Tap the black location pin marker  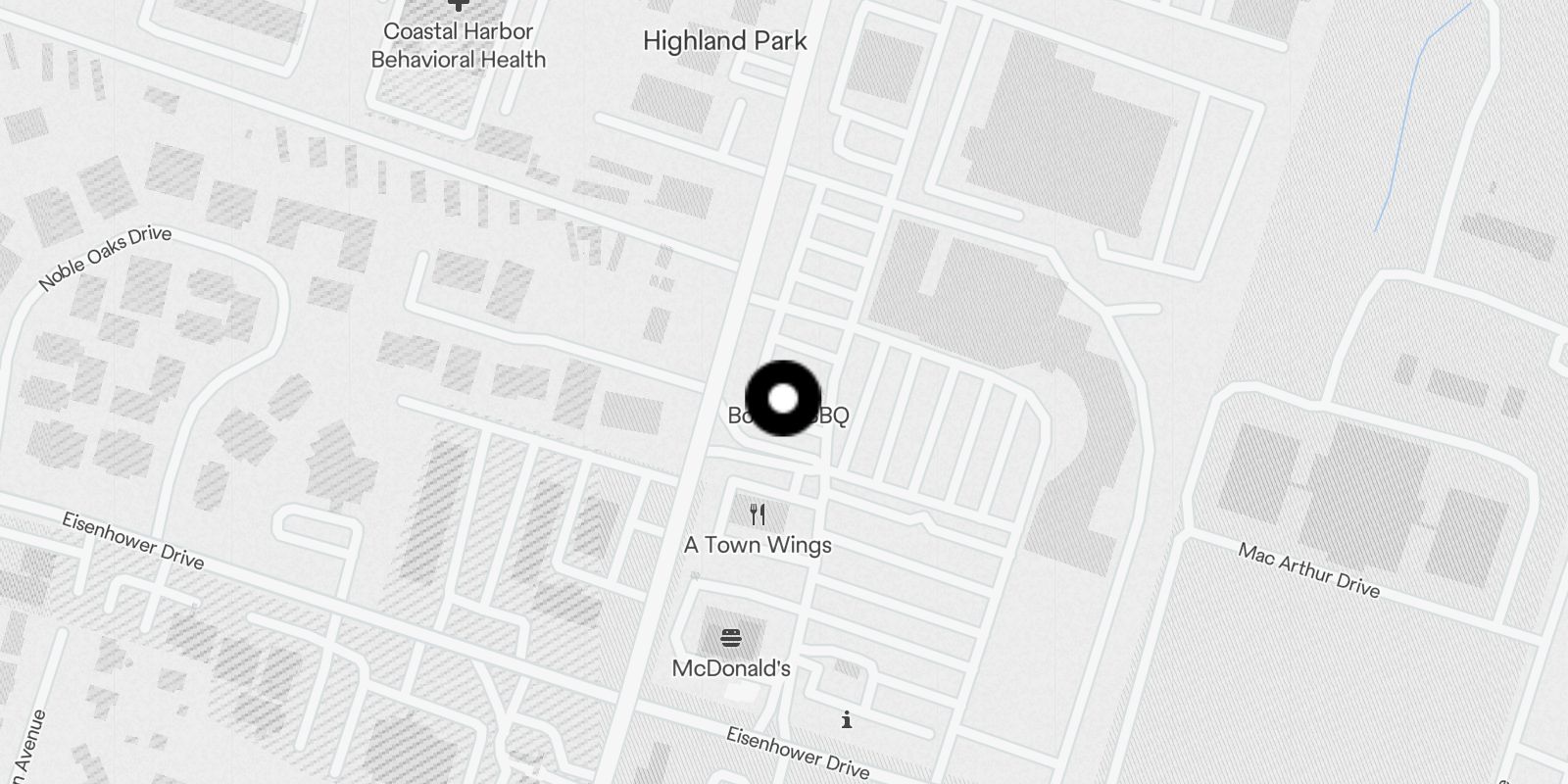tap(783, 398)
